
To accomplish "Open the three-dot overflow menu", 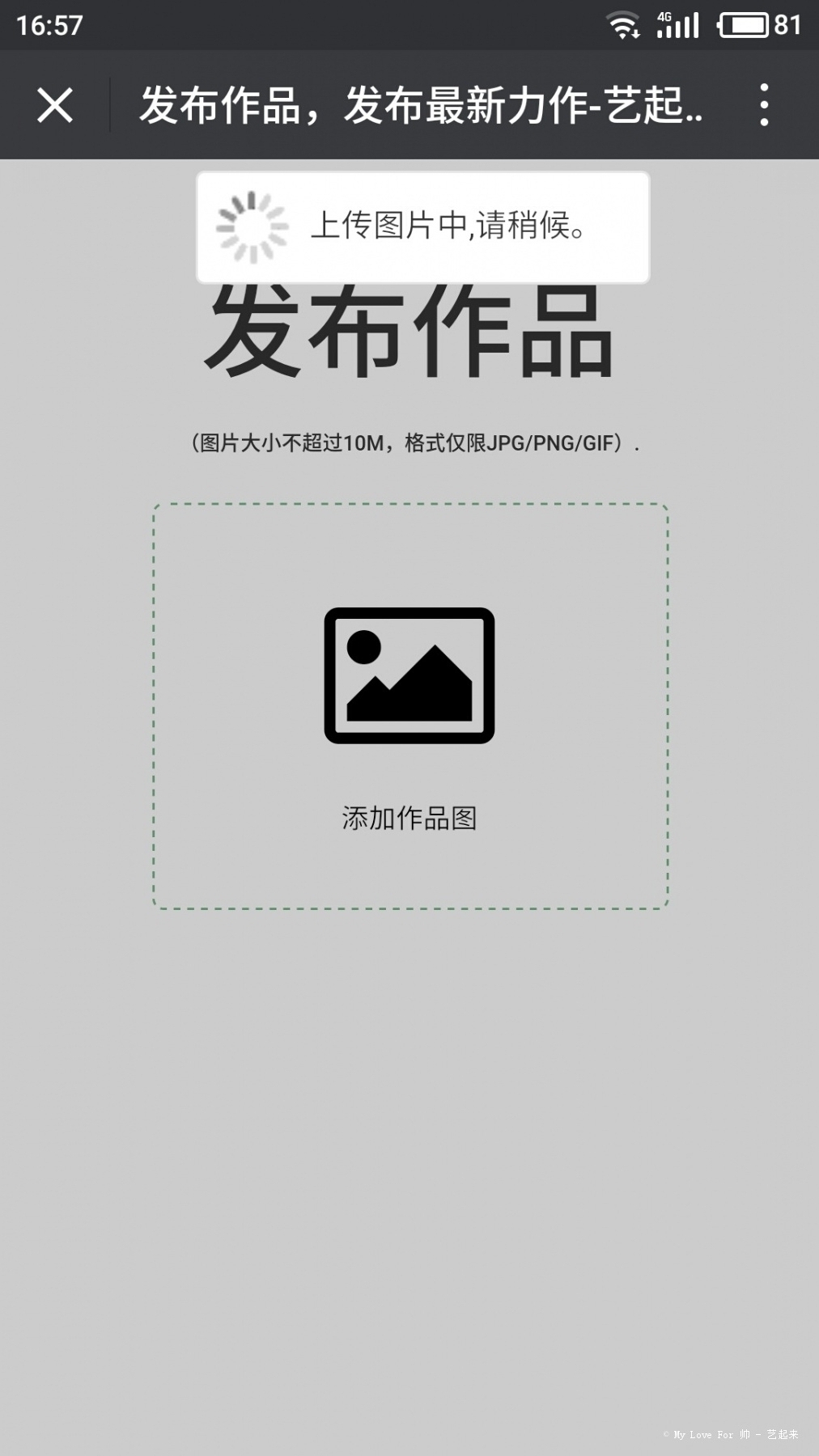I will (x=764, y=105).
